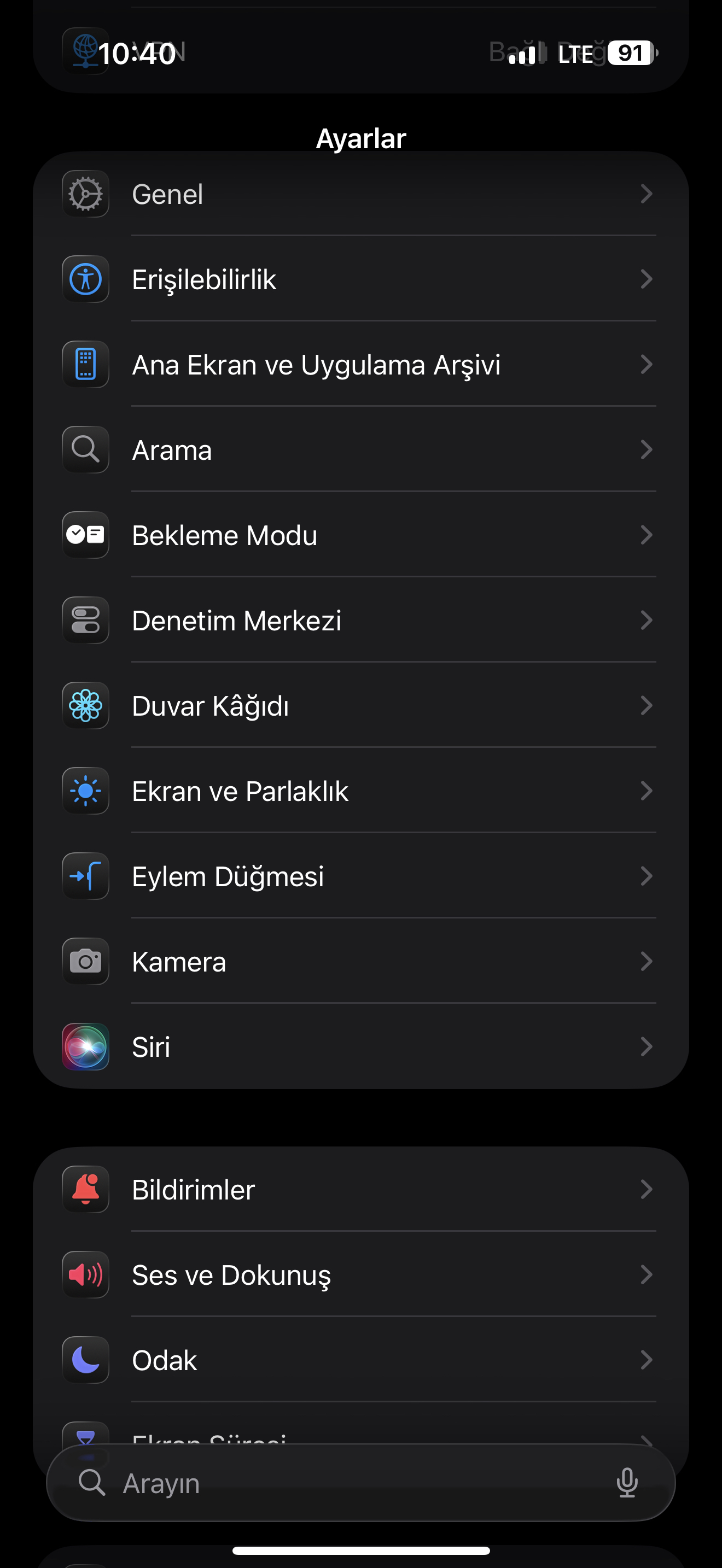
Task: Open Ana Ekran ve Uygulama Arşivi
Action: [x=359, y=365]
